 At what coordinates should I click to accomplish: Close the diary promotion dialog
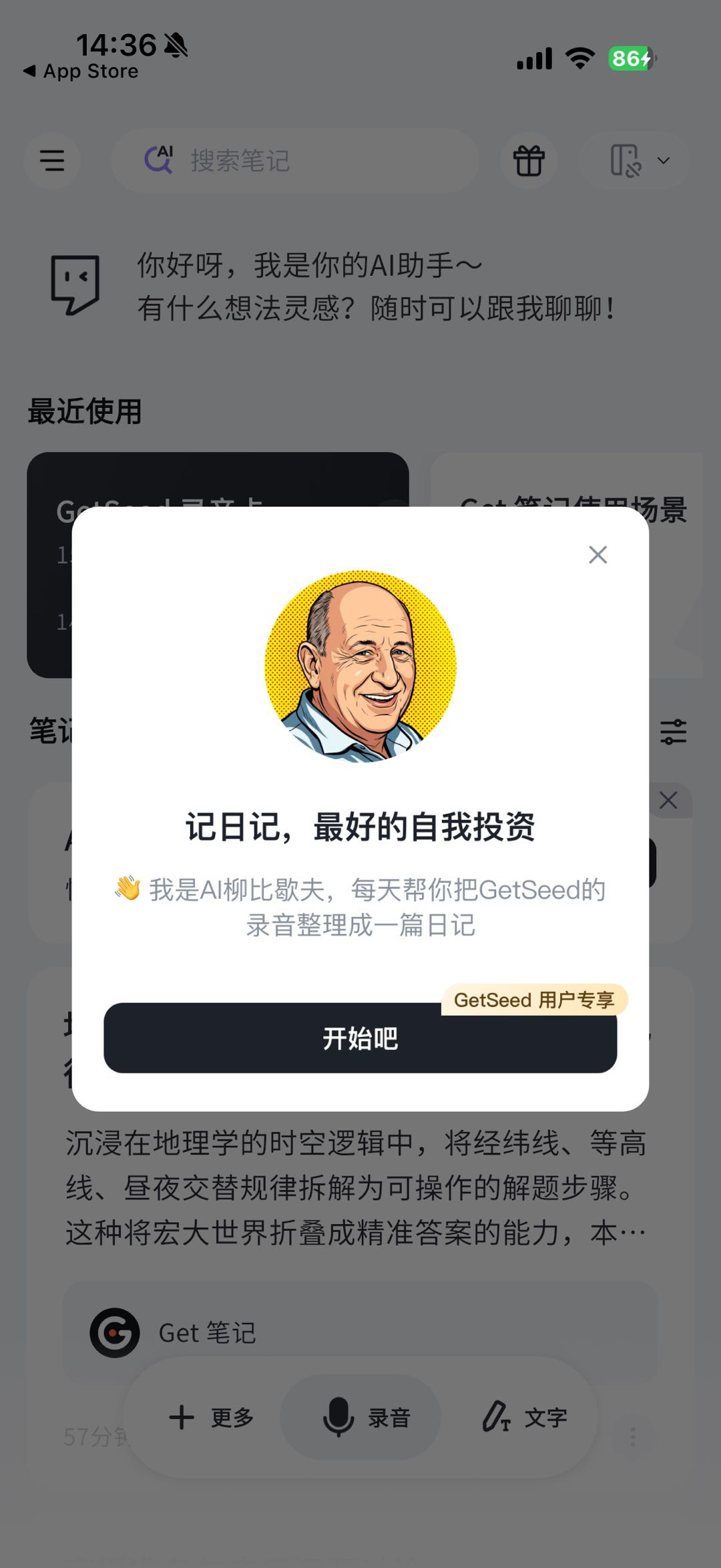pyautogui.click(x=597, y=554)
